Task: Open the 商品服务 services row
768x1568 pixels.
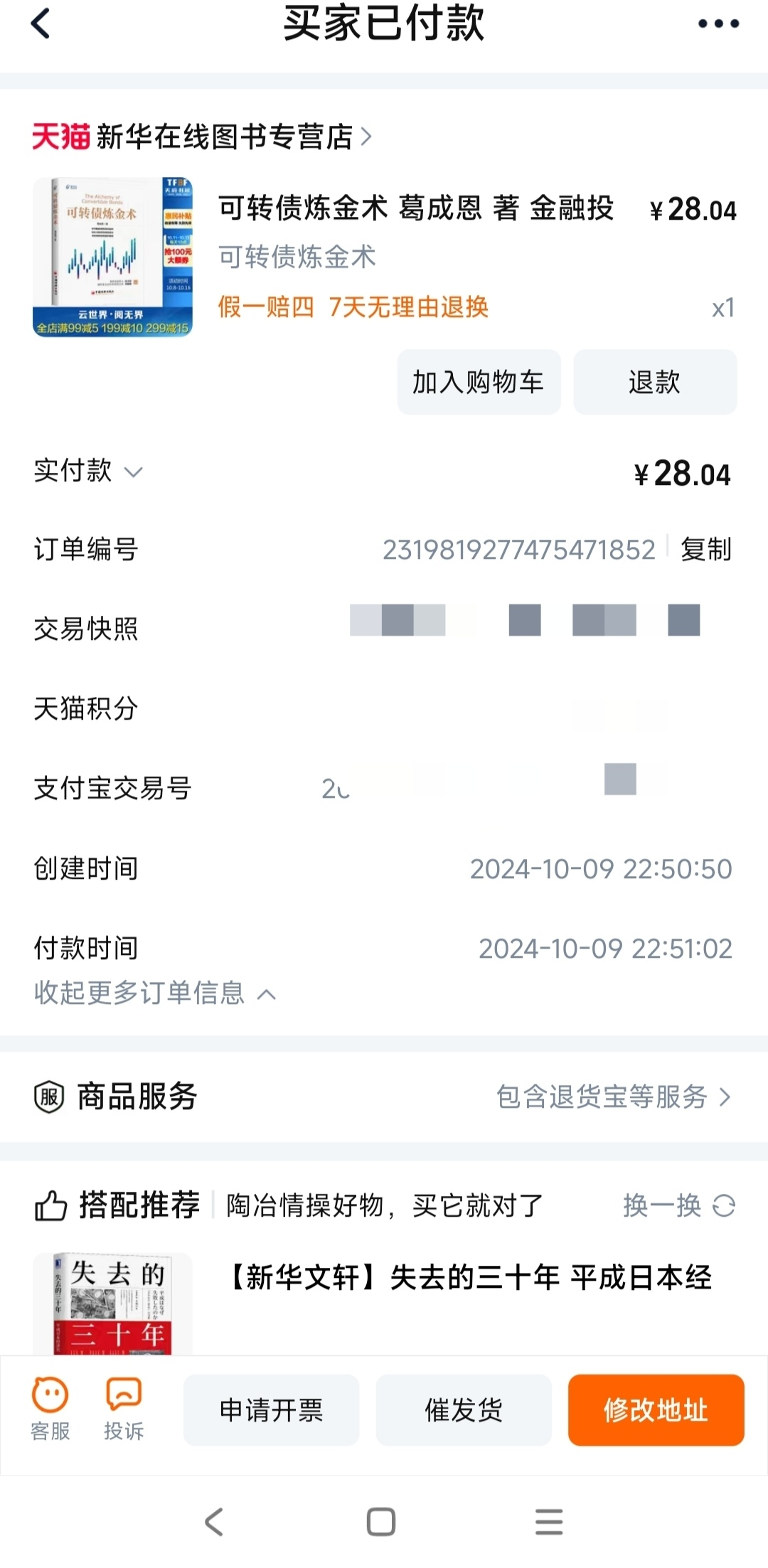Action: [384, 1097]
